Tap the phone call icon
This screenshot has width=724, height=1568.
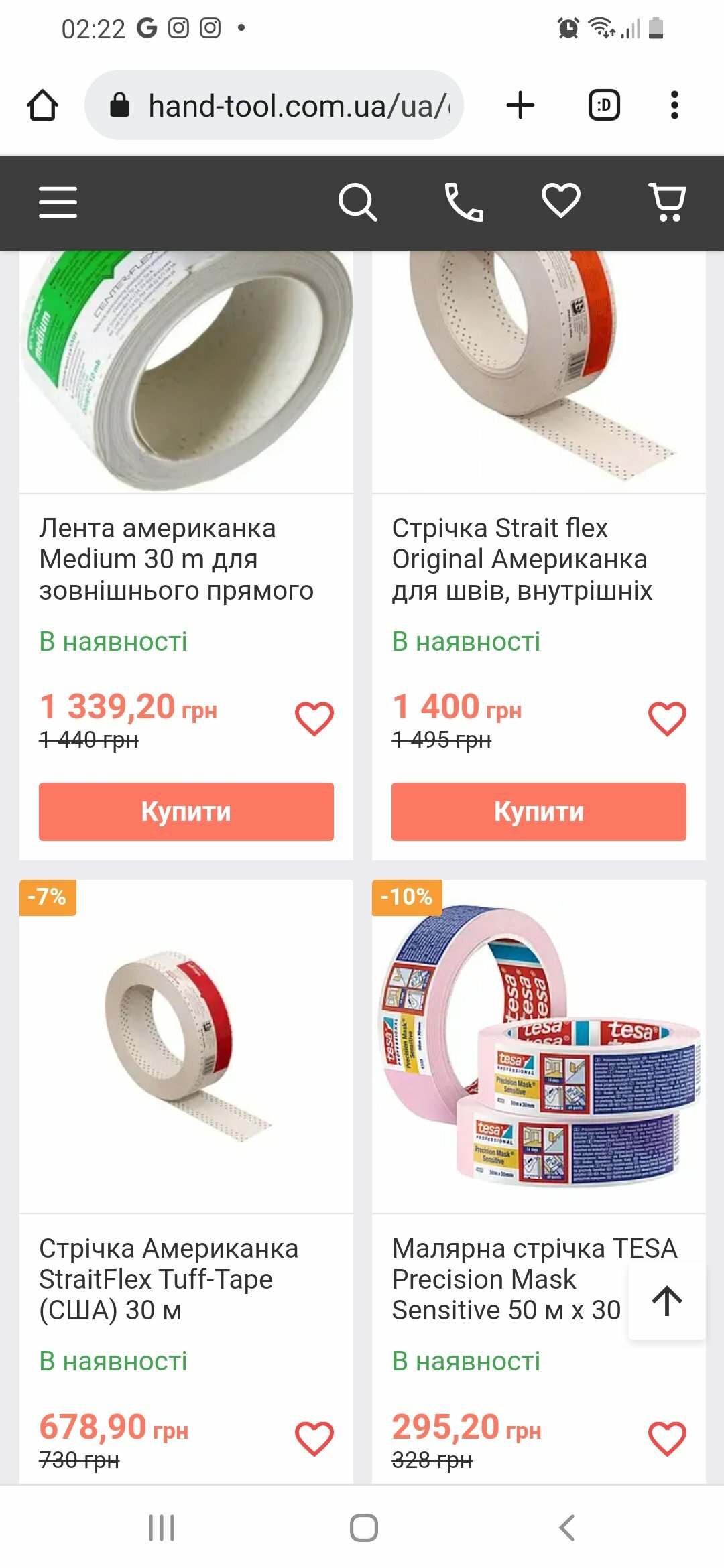click(464, 202)
